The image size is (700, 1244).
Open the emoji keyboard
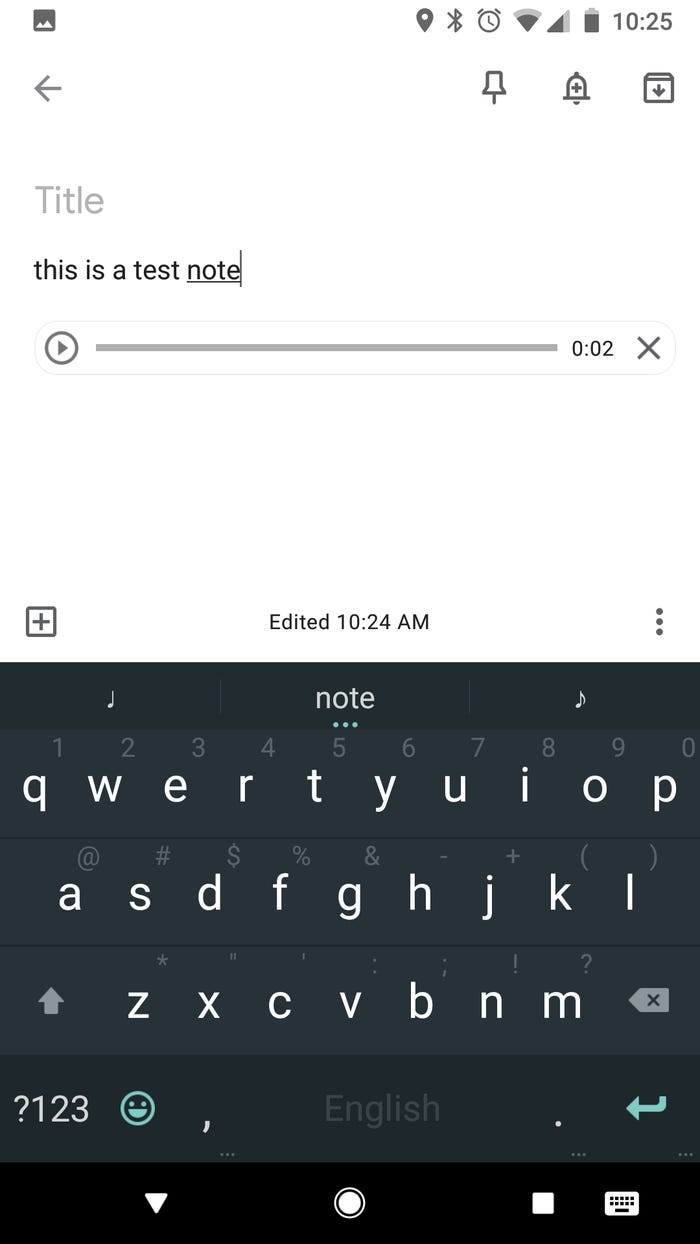pos(138,1108)
